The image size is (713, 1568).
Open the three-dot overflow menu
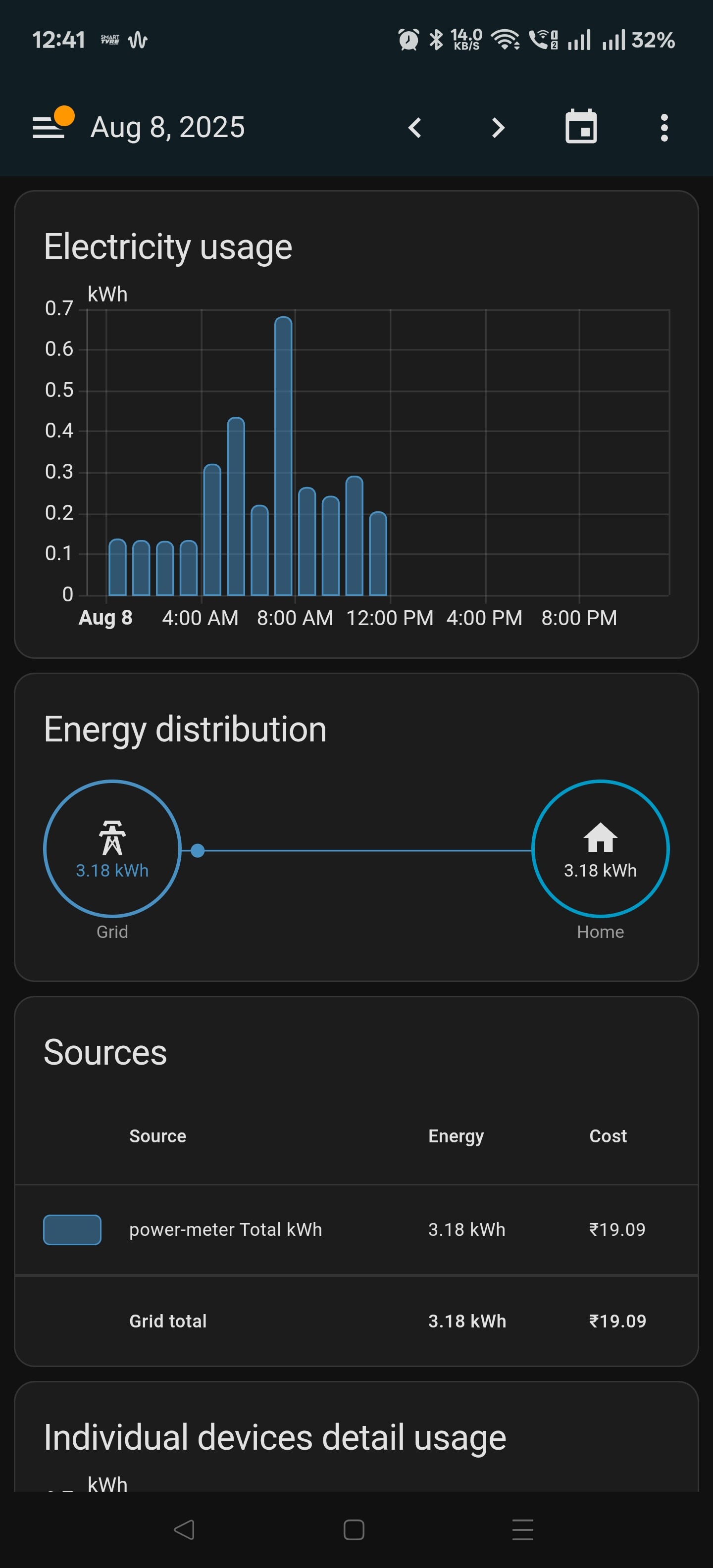pyautogui.click(x=664, y=128)
